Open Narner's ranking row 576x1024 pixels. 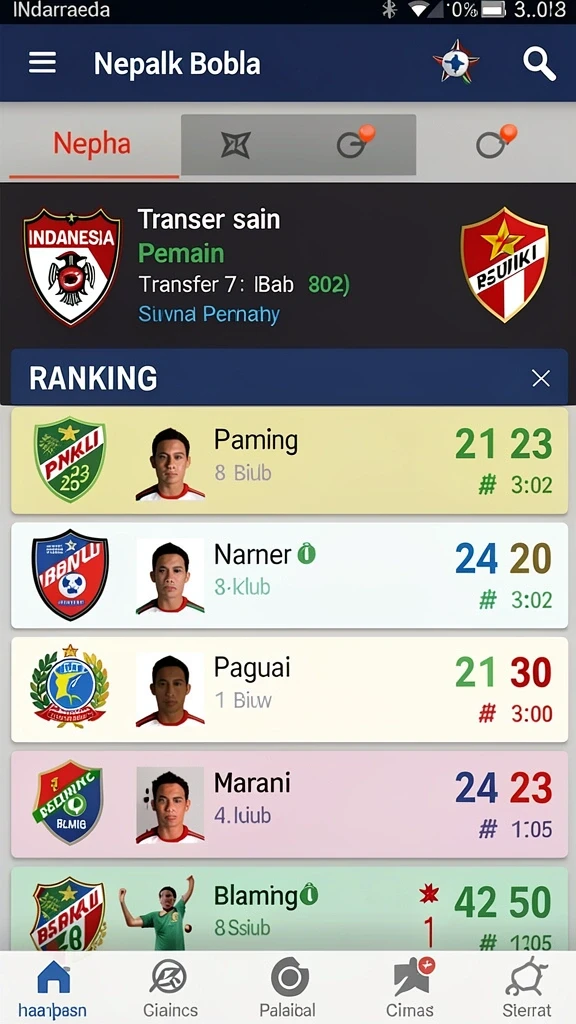(289, 575)
